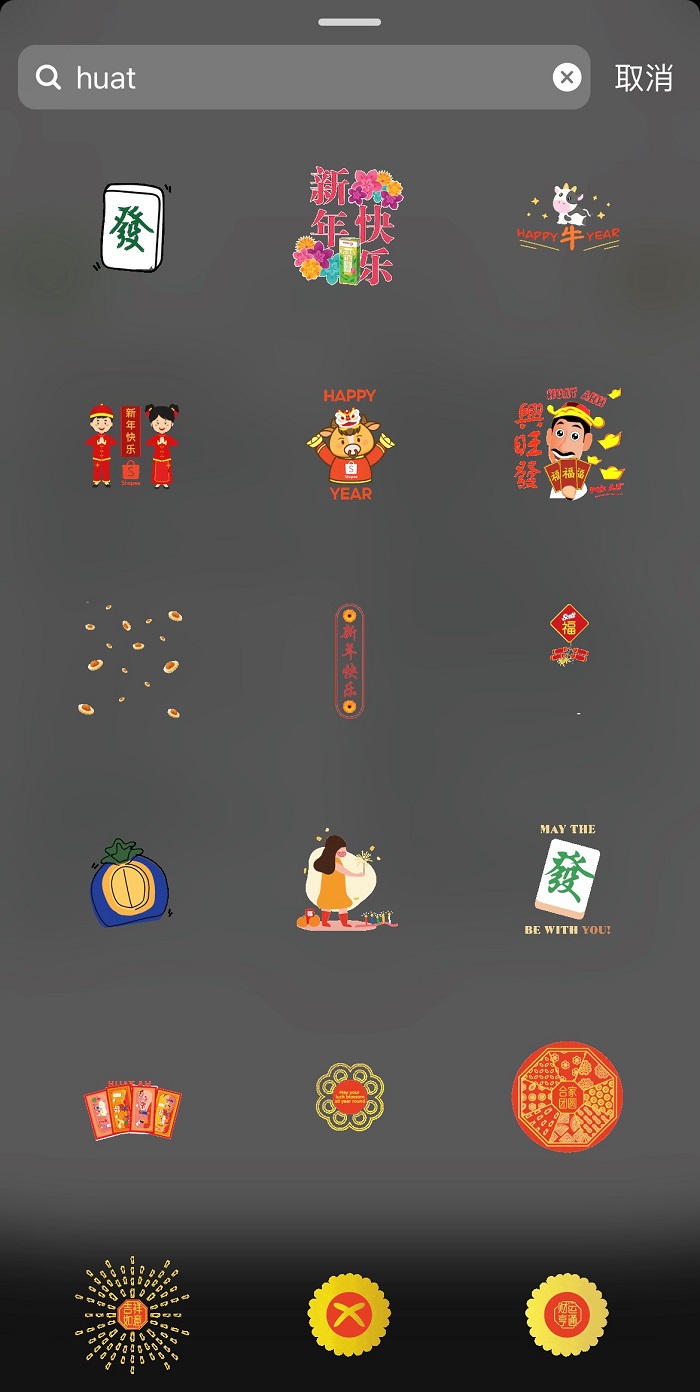Pick the gold scalloped medallion with red X
Viewport: 700px width, 1392px height.
(349, 1314)
